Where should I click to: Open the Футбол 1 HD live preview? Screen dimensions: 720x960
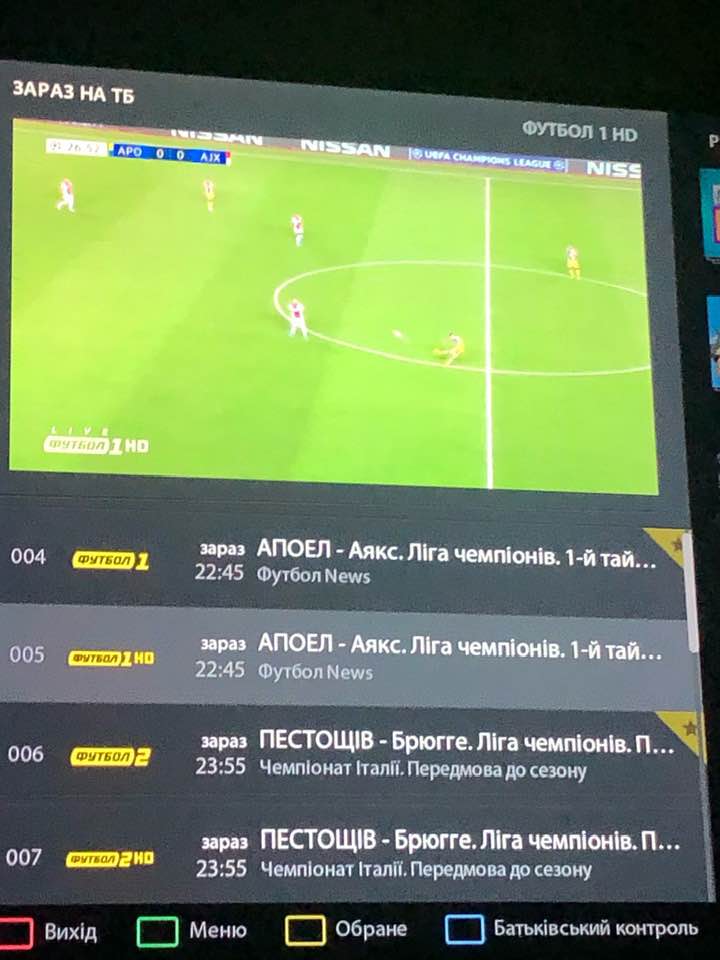pos(333,305)
